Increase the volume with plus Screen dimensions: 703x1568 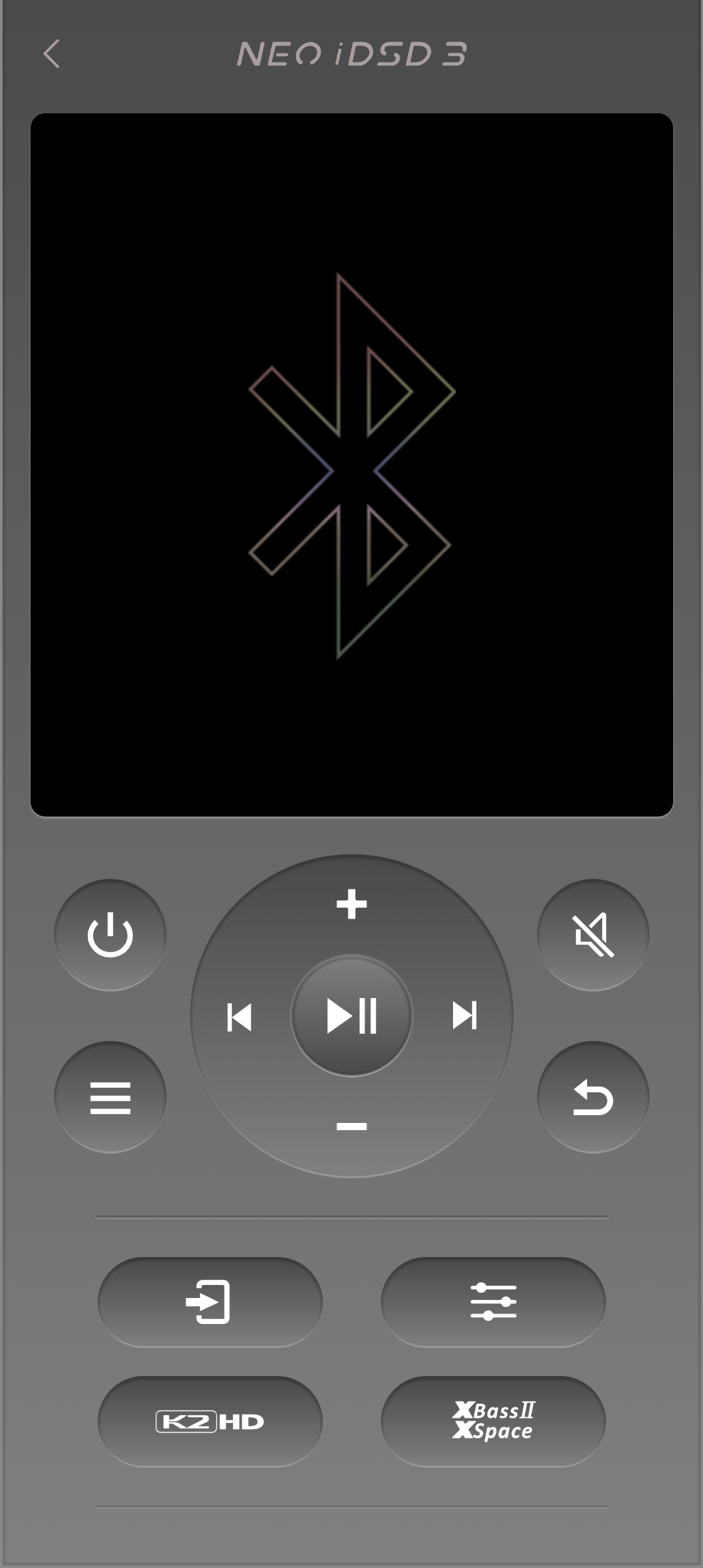click(351, 904)
